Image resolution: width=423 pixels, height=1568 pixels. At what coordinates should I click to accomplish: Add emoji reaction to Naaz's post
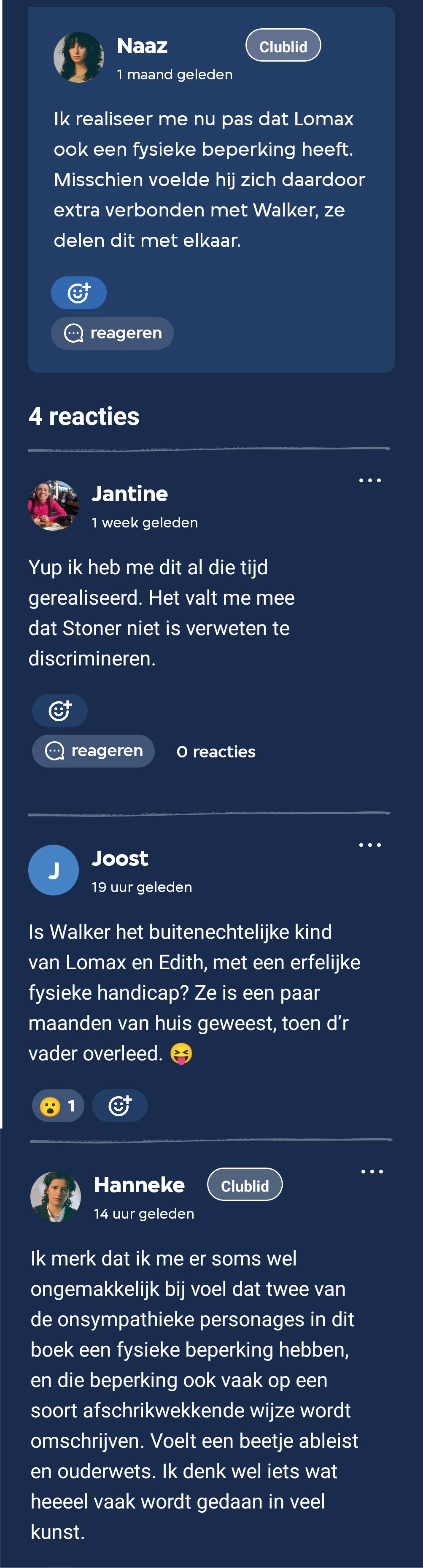coord(78,293)
